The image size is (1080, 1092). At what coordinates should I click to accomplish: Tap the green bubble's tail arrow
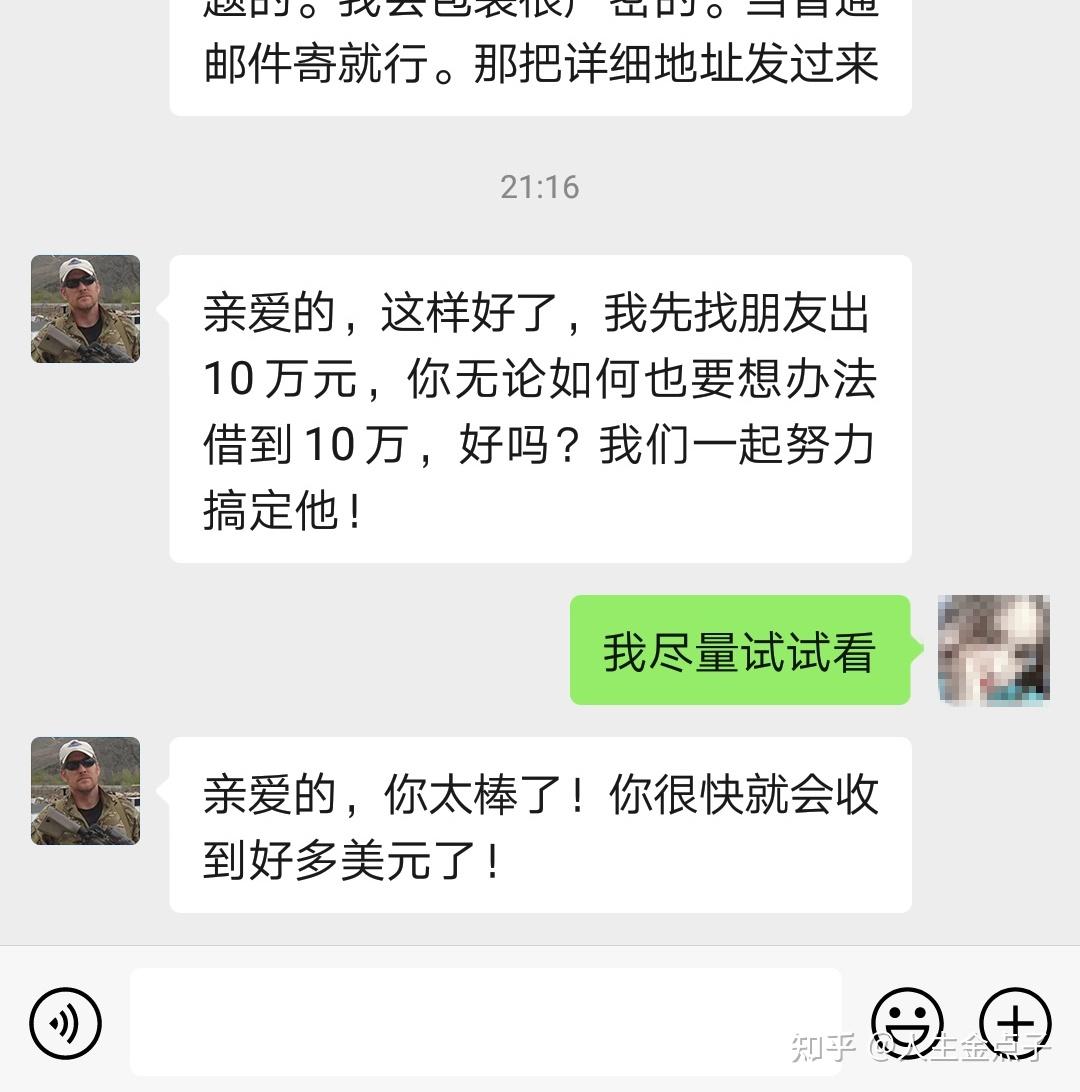918,650
